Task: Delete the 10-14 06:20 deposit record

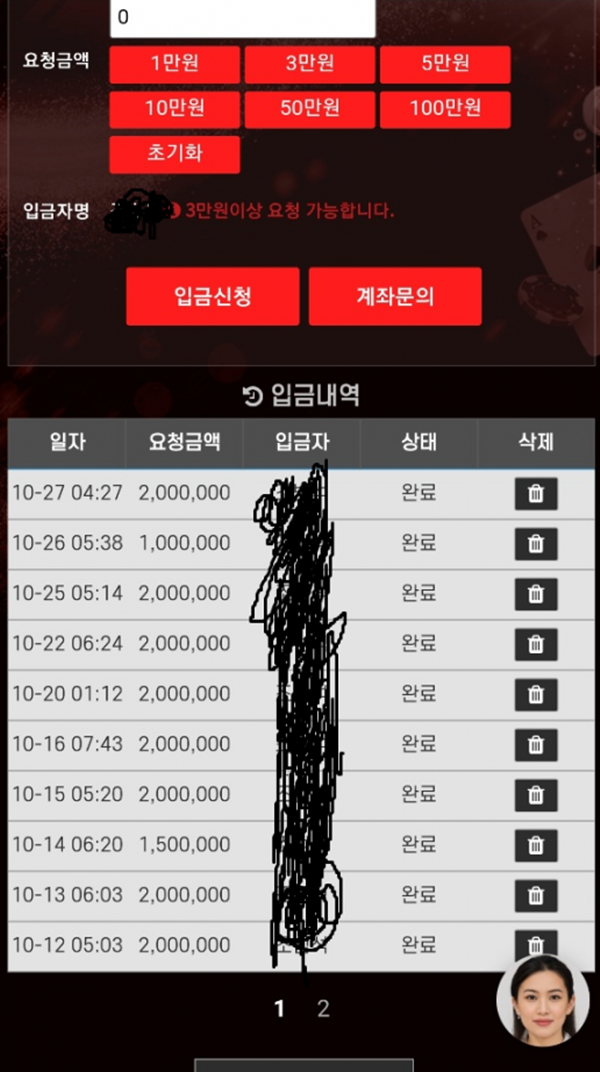Action: pos(536,846)
